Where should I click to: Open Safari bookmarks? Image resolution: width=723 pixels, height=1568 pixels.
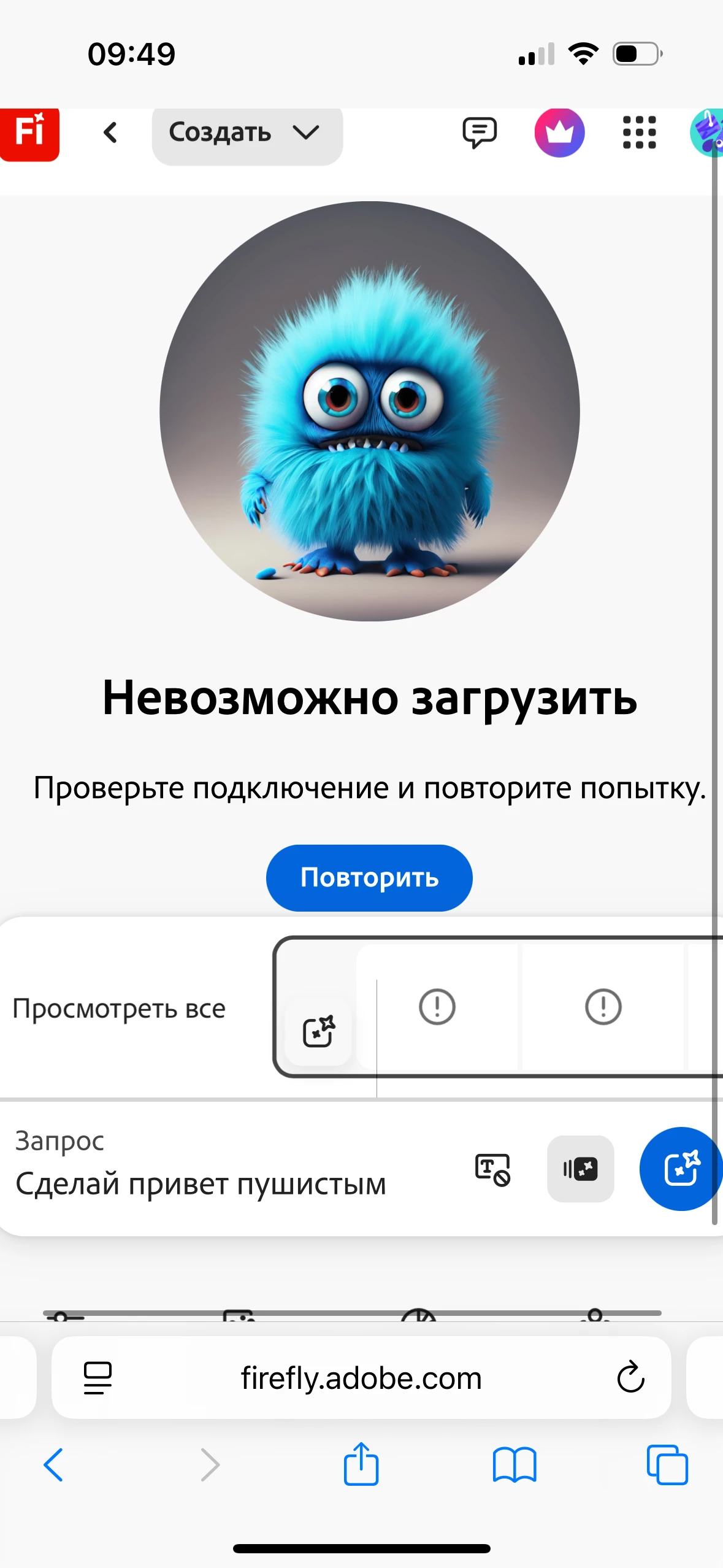coord(514,1465)
